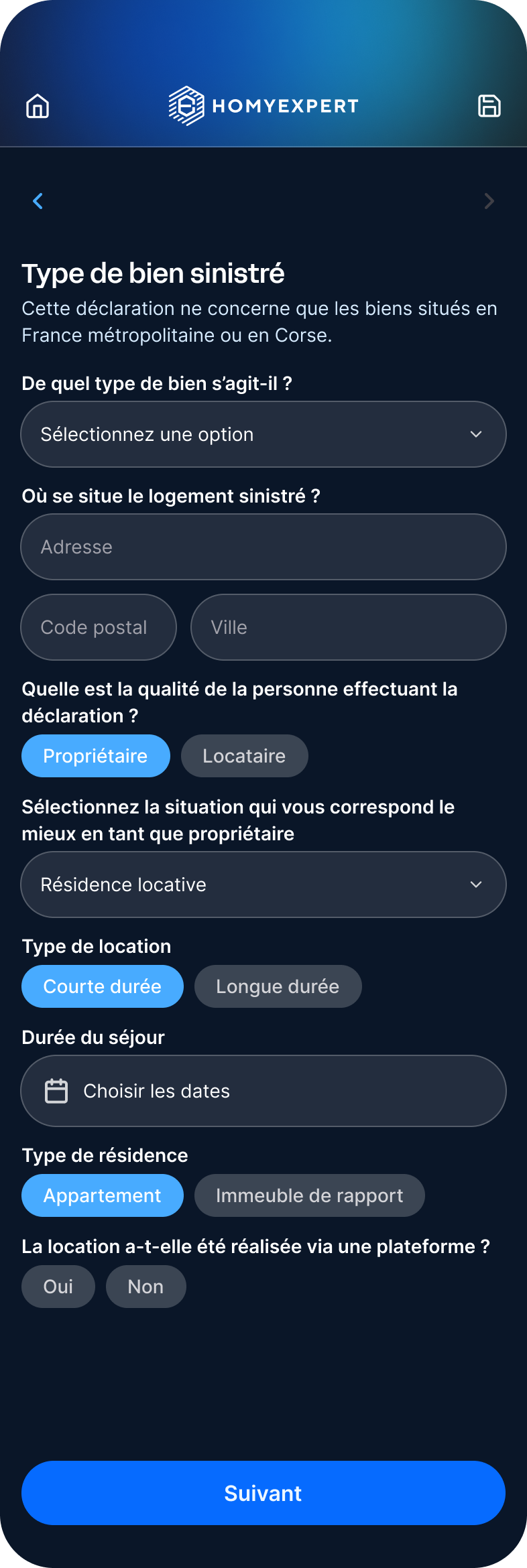Focus the Adresse field
This screenshot has width=527, height=1568.
click(x=263, y=547)
